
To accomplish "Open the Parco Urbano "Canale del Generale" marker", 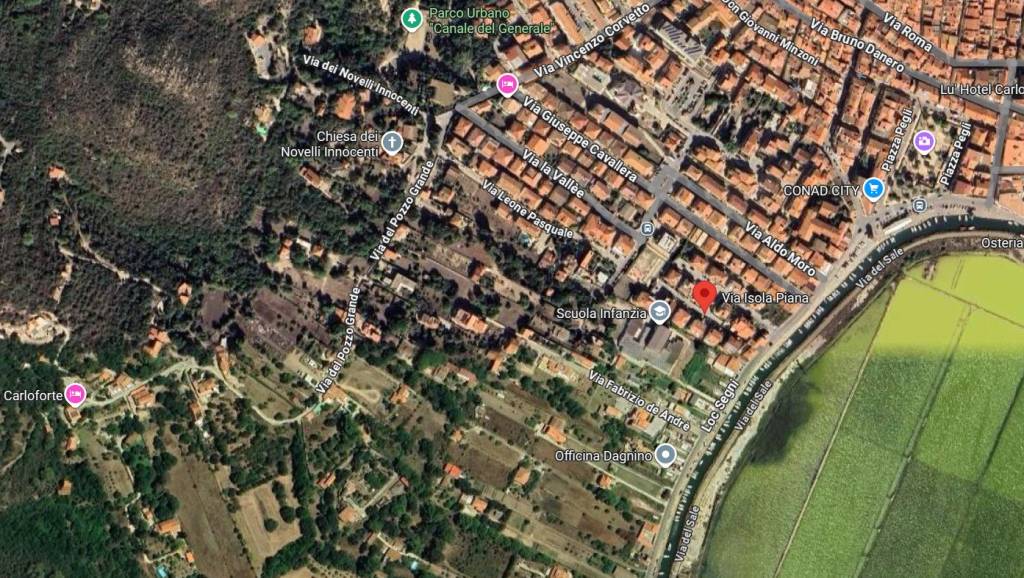I will [411, 18].
